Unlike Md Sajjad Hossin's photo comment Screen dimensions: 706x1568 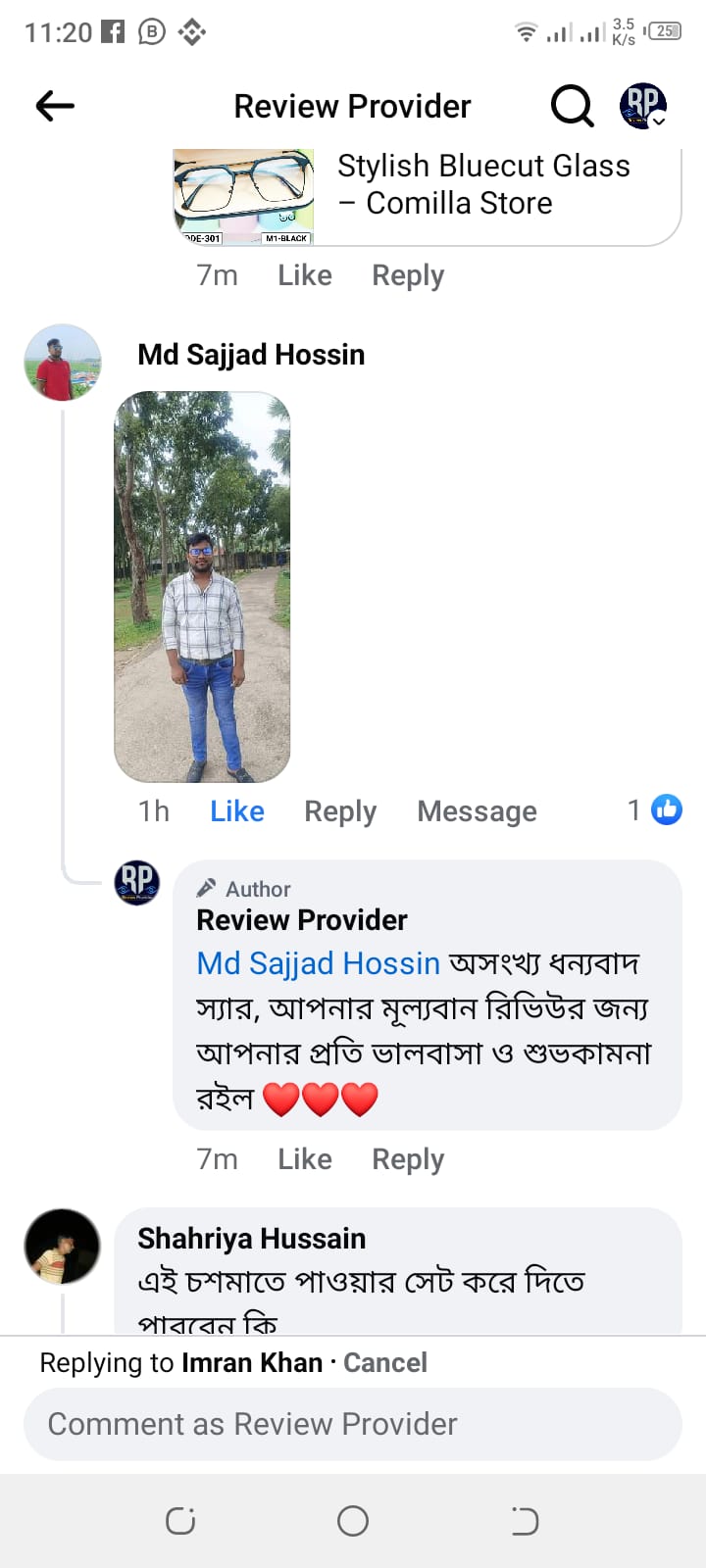[237, 811]
